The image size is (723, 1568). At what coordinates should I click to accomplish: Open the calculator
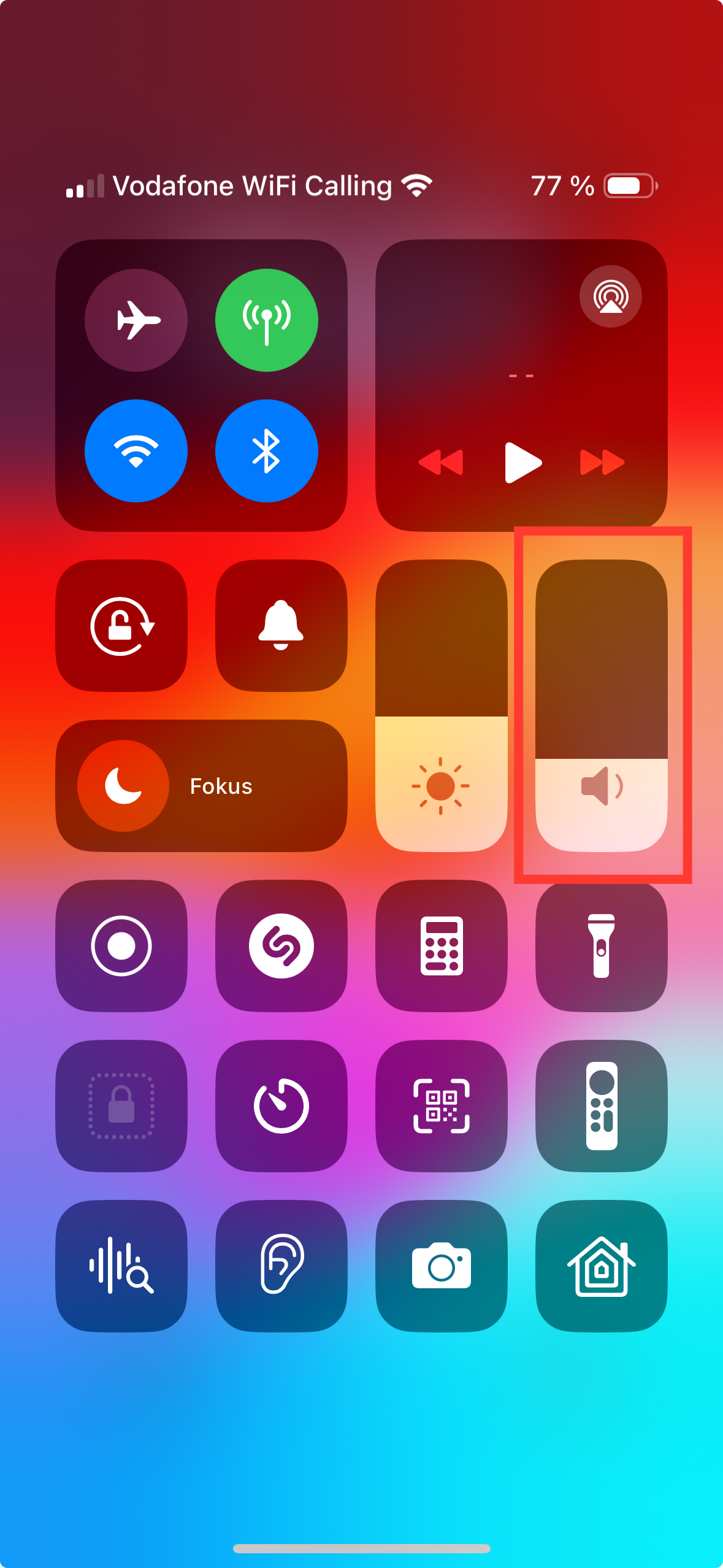(x=441, y=946)
